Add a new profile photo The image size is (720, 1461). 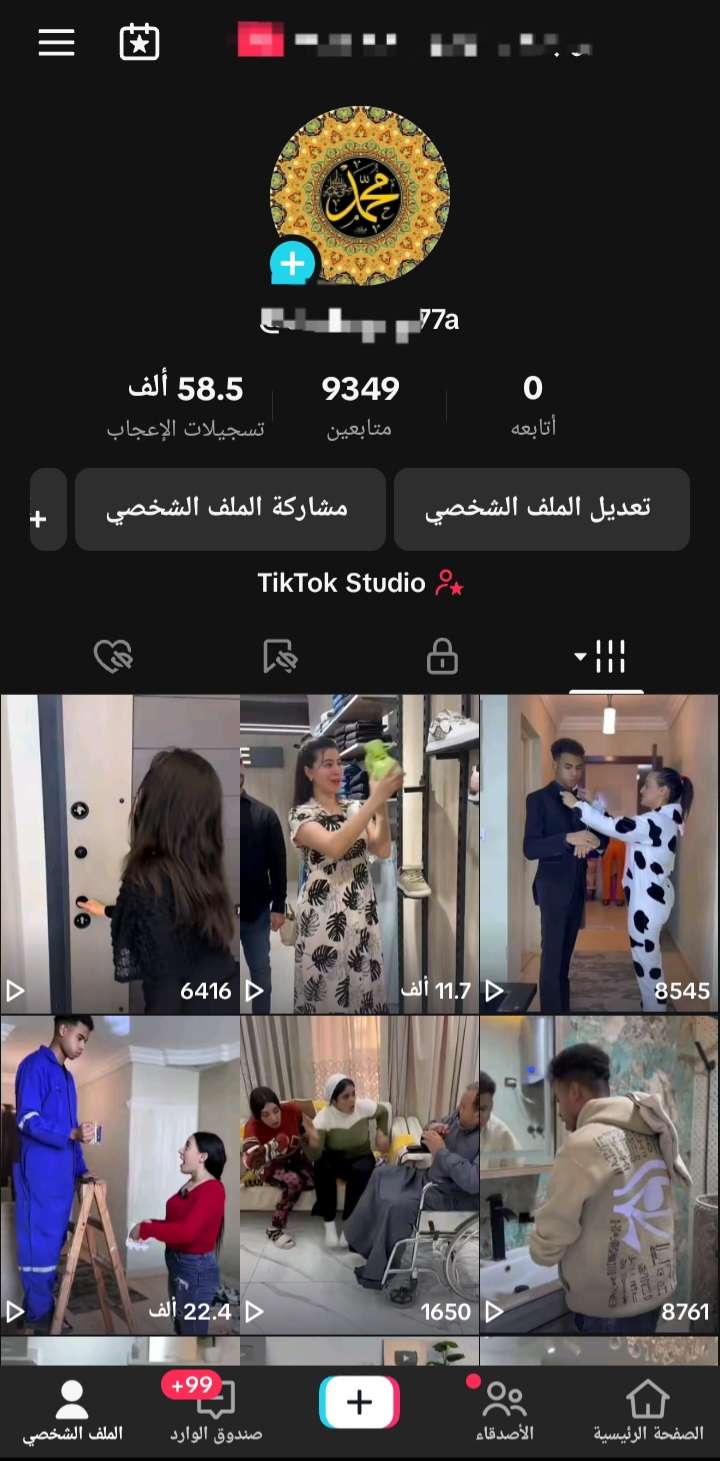tap(292, 264)
